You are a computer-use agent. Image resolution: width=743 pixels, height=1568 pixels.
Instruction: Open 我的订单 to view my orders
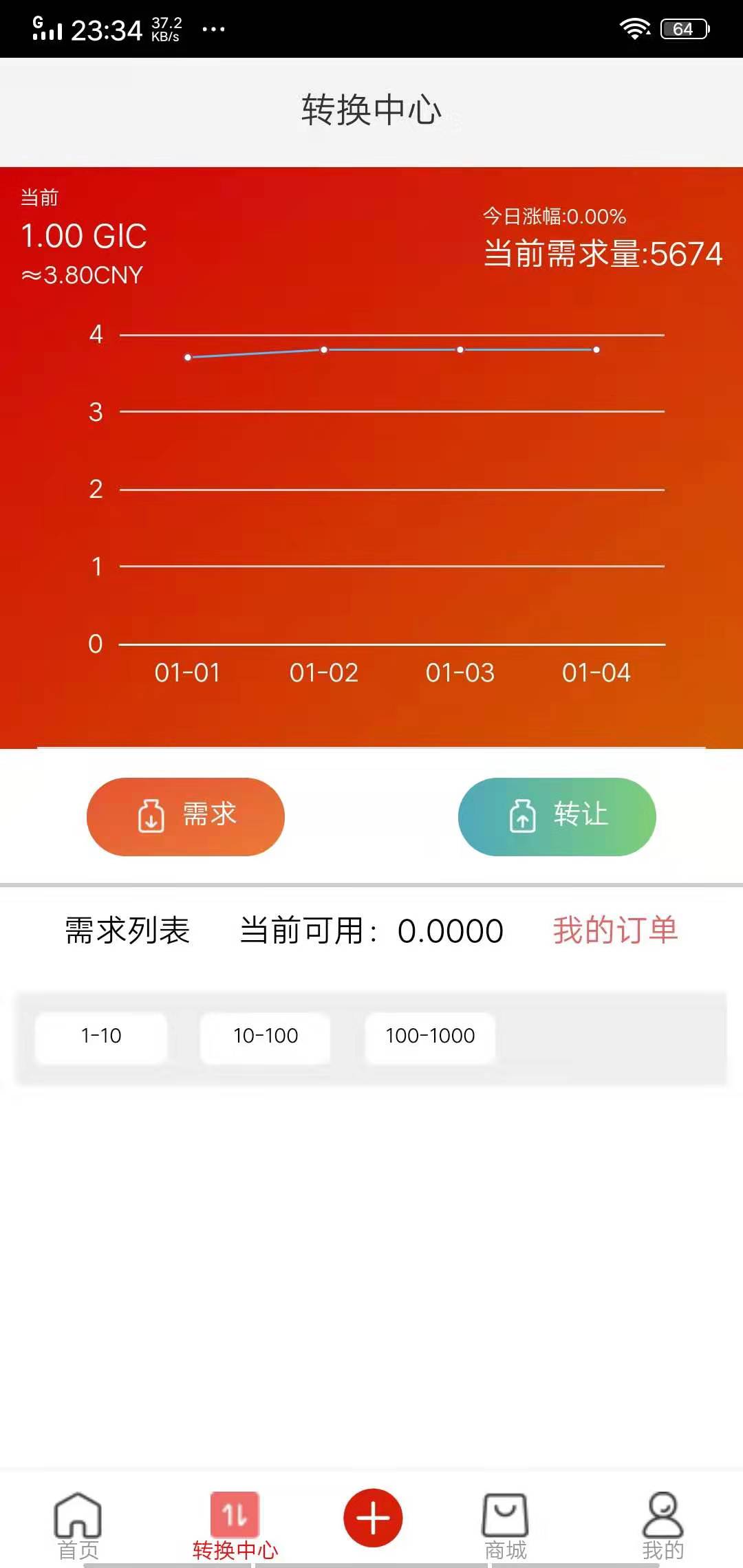pos(615,930)
